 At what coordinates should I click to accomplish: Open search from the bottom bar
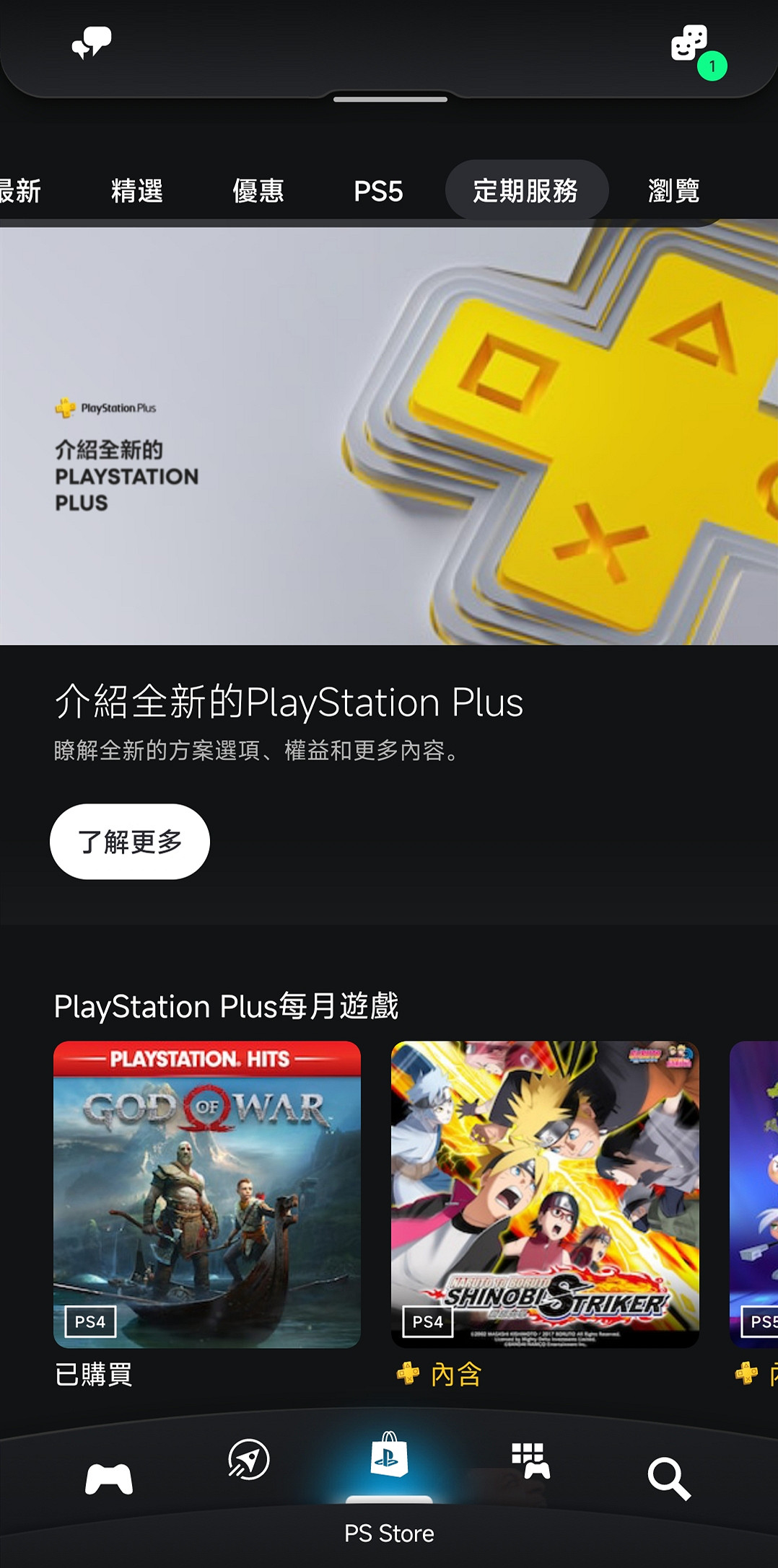pos(669,1478)
